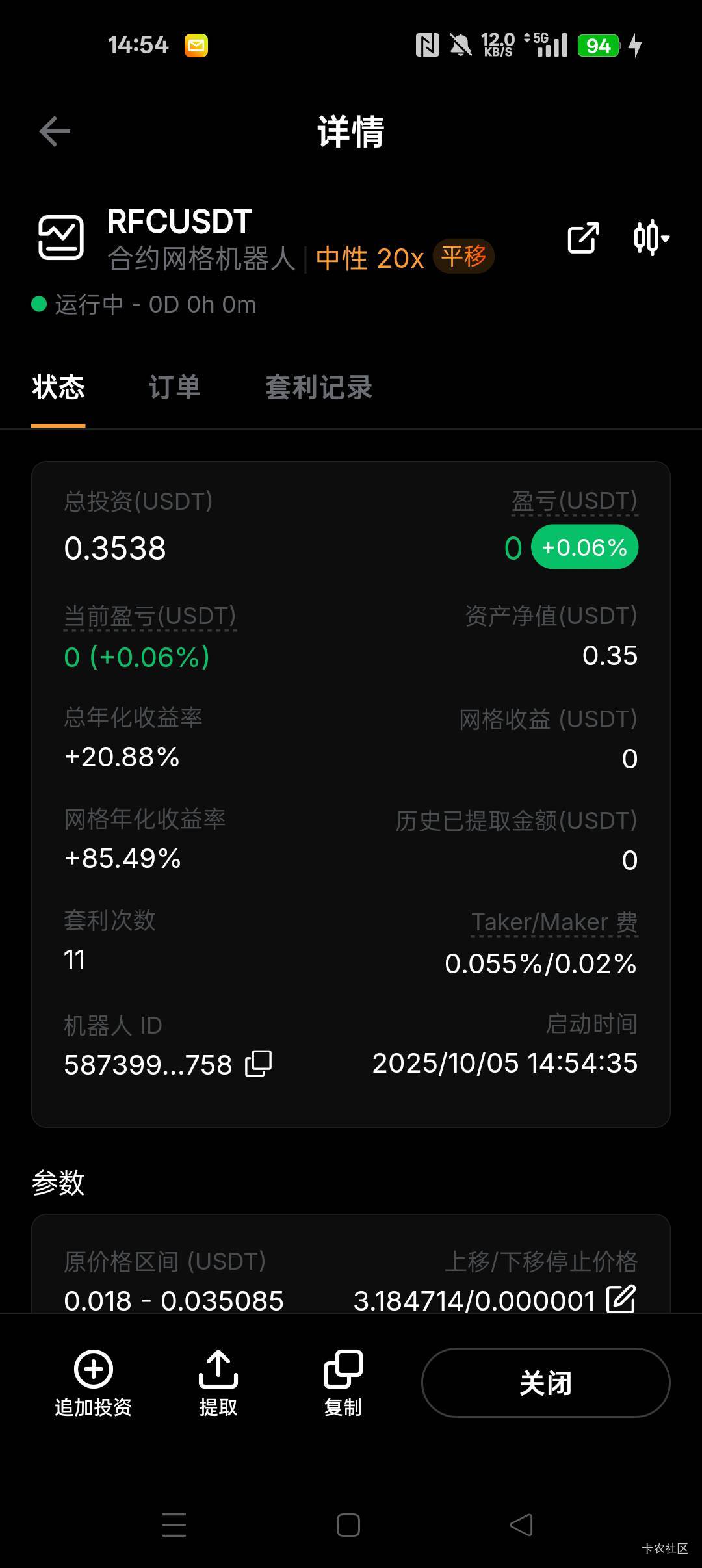Switch to the 套利记录 tab
Viewport: 702px width, 1568px height.
pyautogui.click(x=318, y=387)
